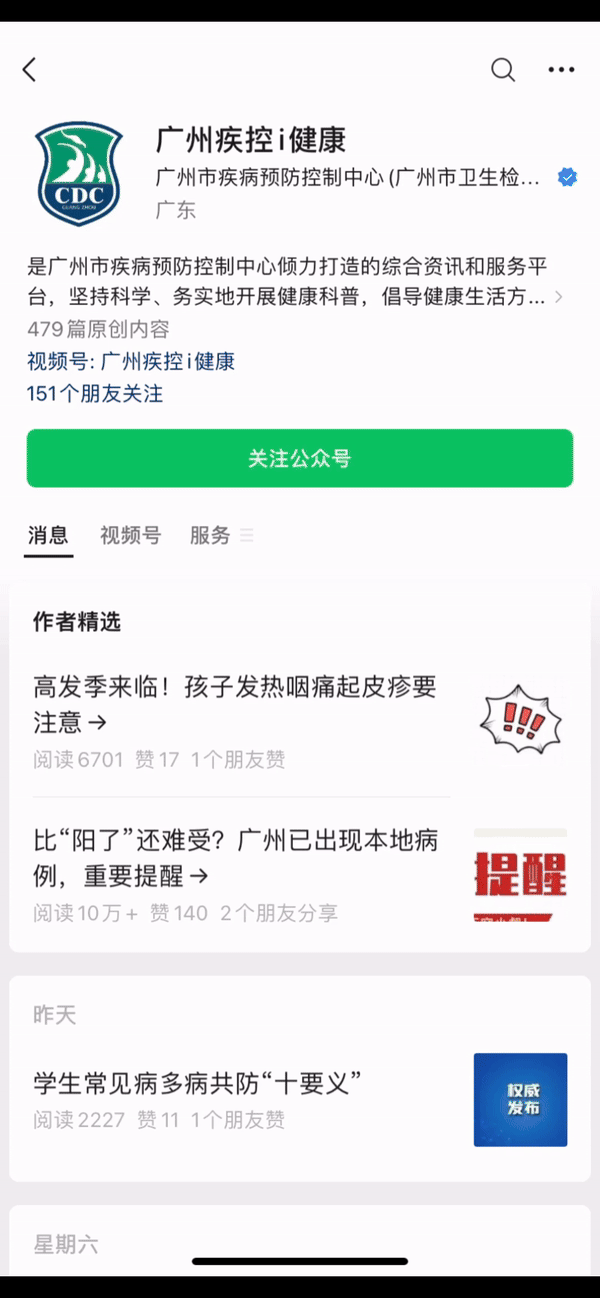
Task: Follow with the green 关注公众号 button
Action: [300, 458]
